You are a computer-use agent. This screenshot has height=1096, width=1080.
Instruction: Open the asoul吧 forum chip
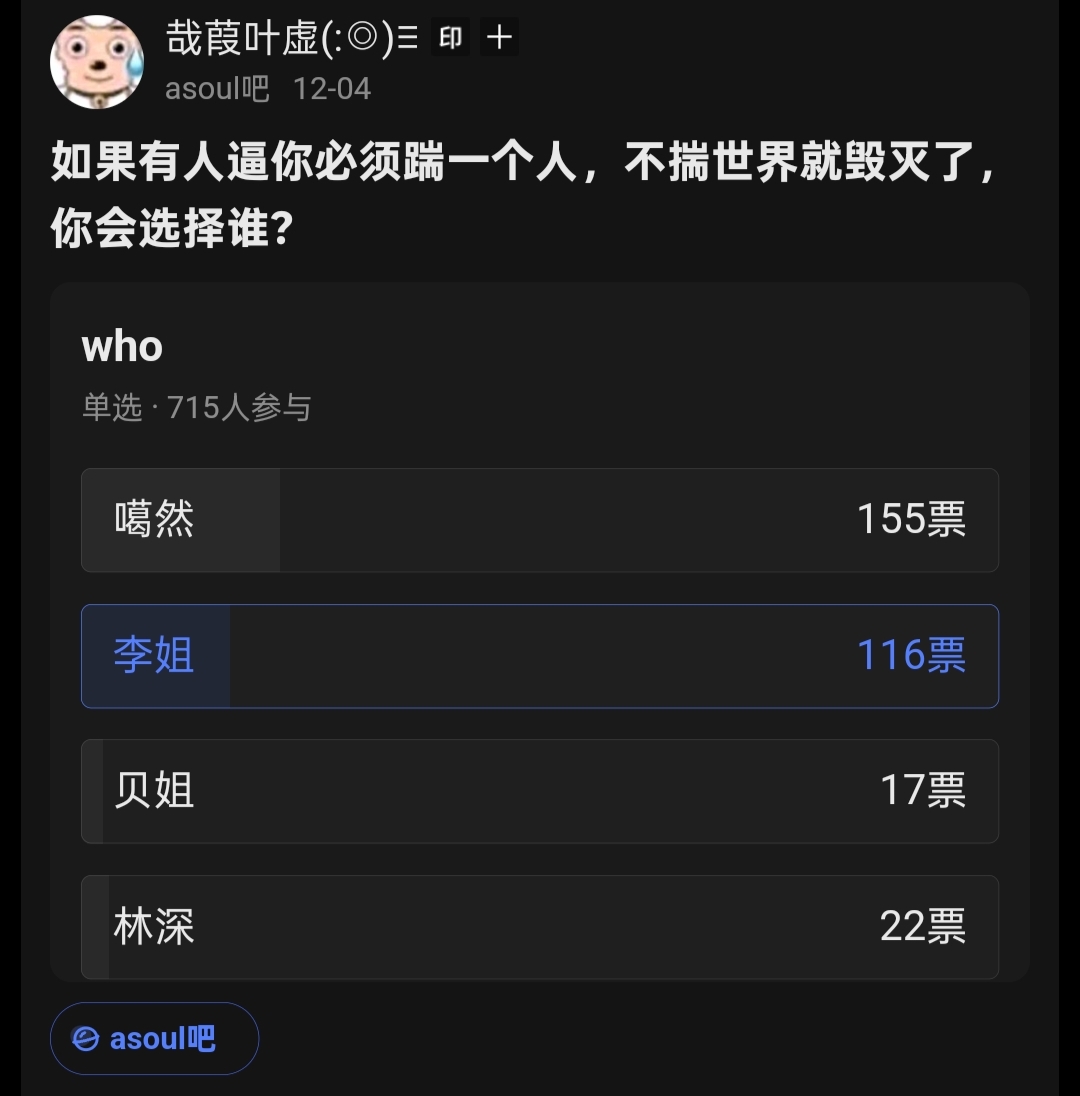pyautogui.click(x=155, y=1039)
